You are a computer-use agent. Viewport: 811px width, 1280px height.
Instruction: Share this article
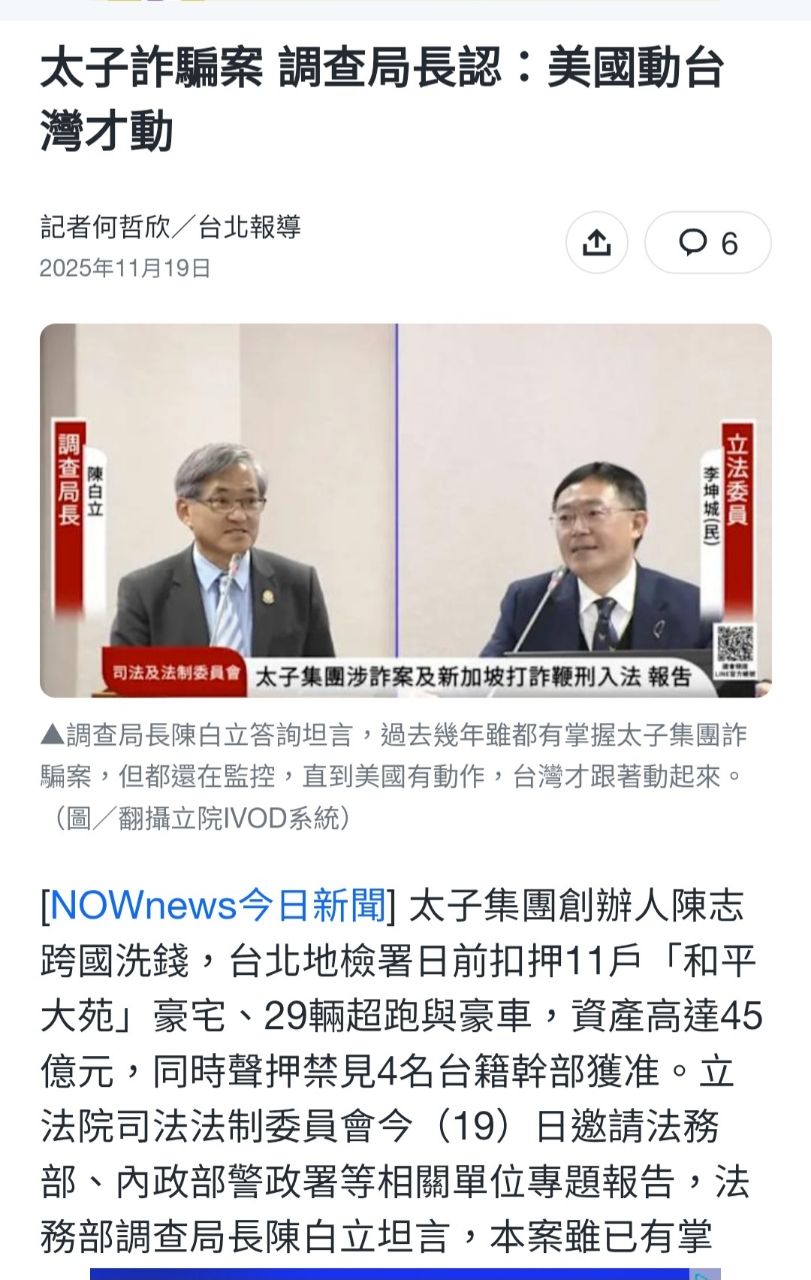[597, 243]
